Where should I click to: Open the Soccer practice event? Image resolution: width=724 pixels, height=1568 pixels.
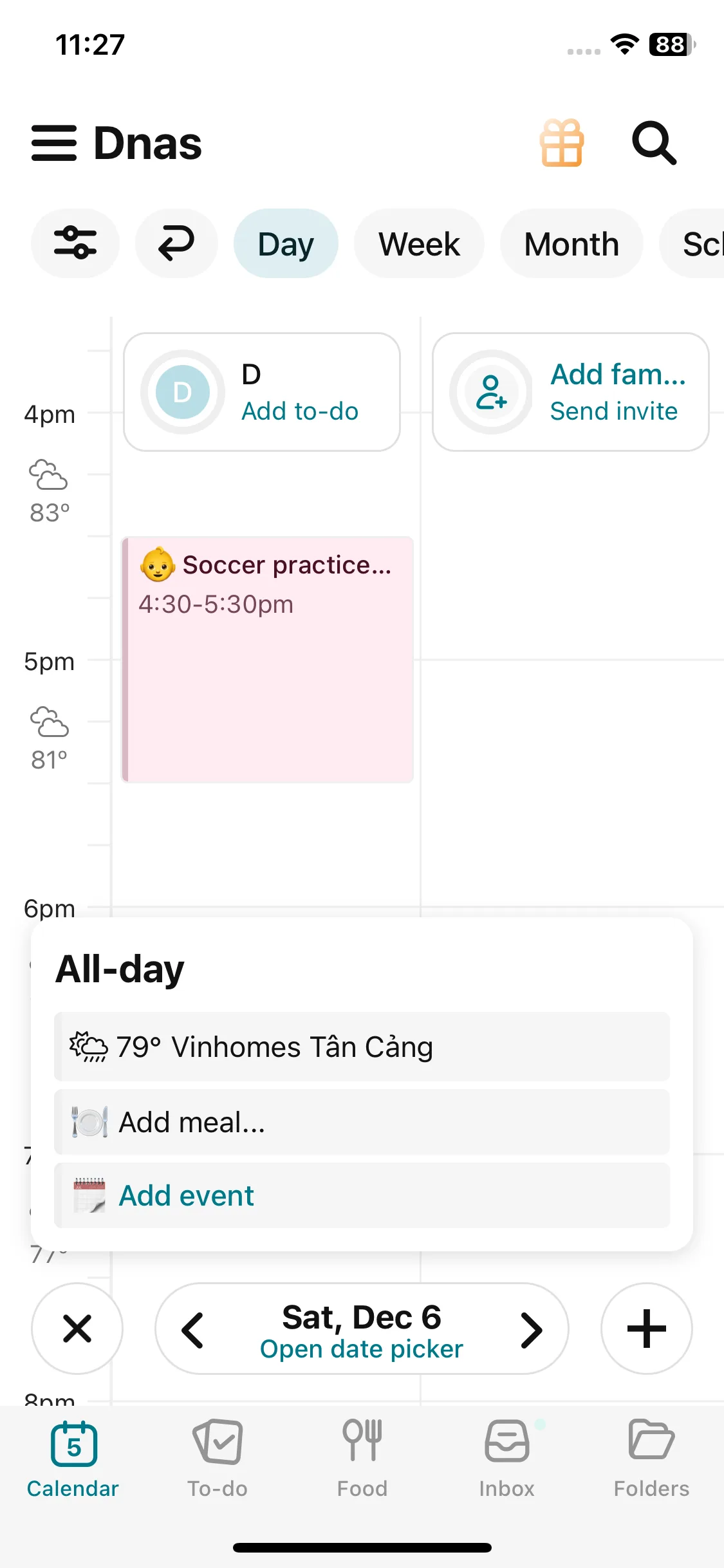(268, 659)
